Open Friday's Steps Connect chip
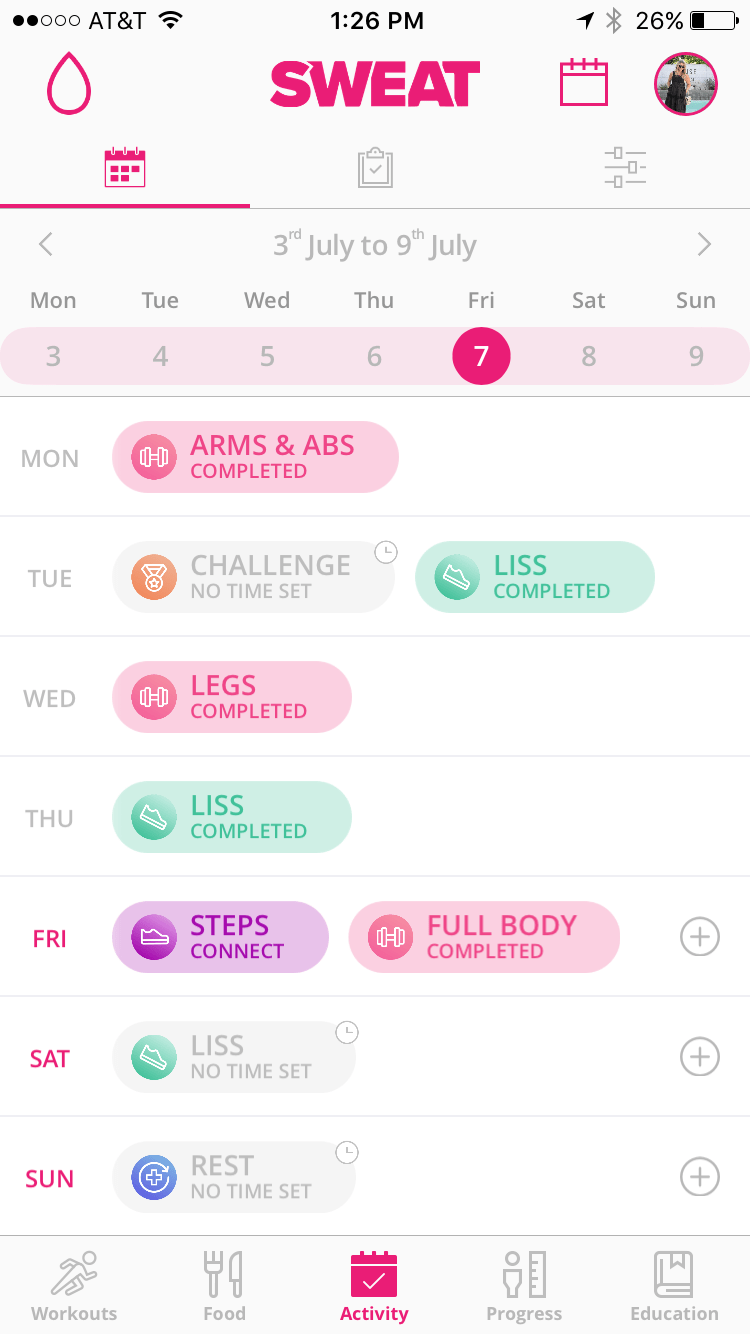The width and height of the screenshot is (750, 1334). click(x=220, y=937)
